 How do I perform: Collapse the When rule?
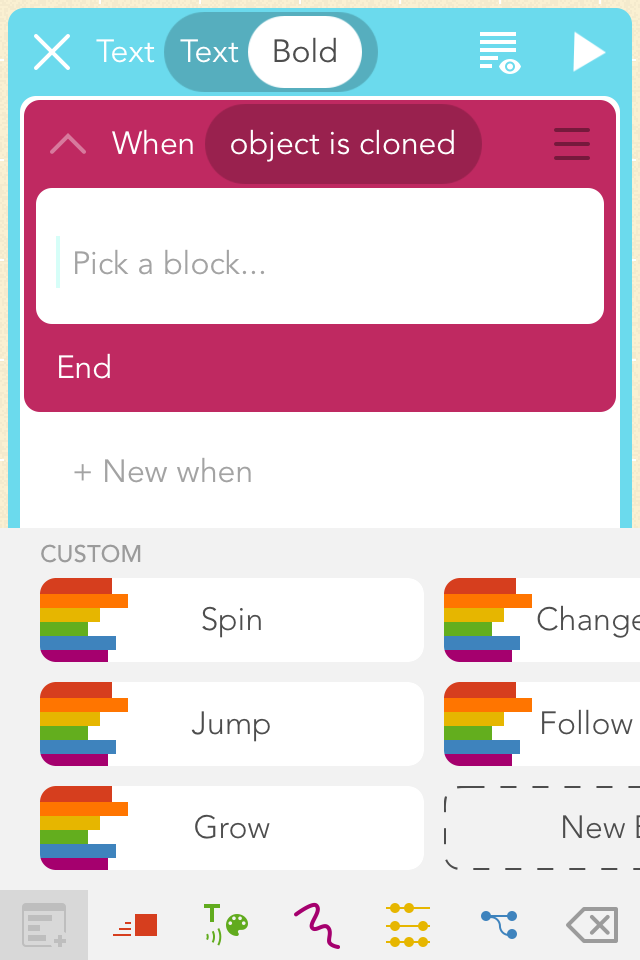point(68,145)
